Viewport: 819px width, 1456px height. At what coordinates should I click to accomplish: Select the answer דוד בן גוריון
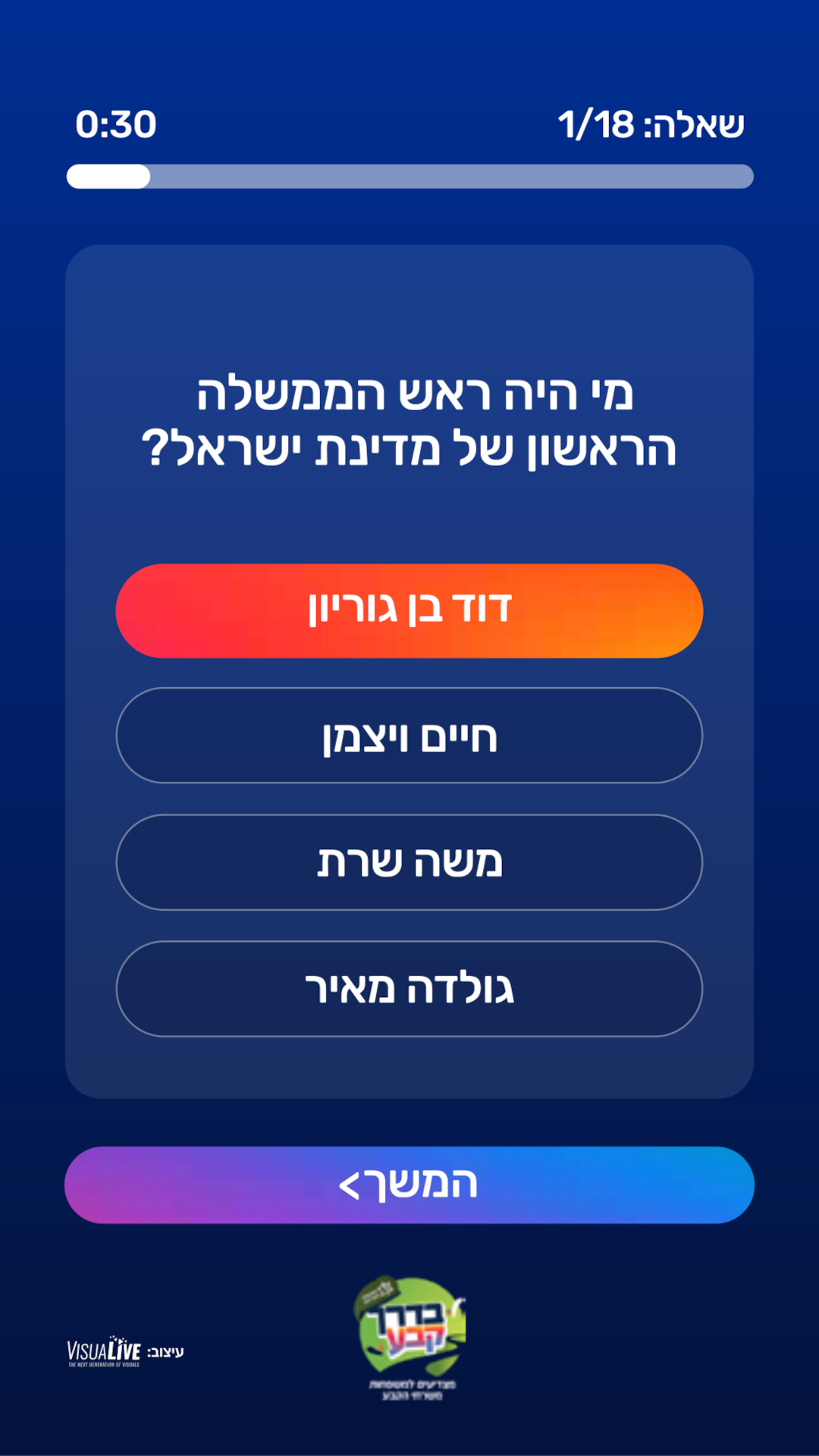(x=409, y=610)
